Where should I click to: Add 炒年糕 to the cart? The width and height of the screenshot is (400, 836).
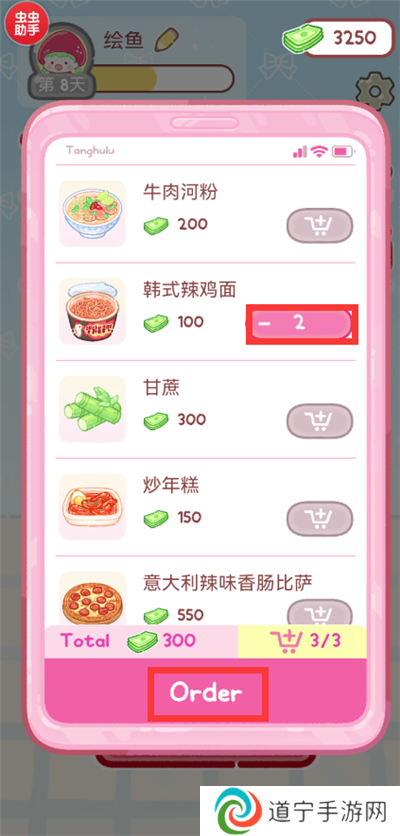pos(319,518)
